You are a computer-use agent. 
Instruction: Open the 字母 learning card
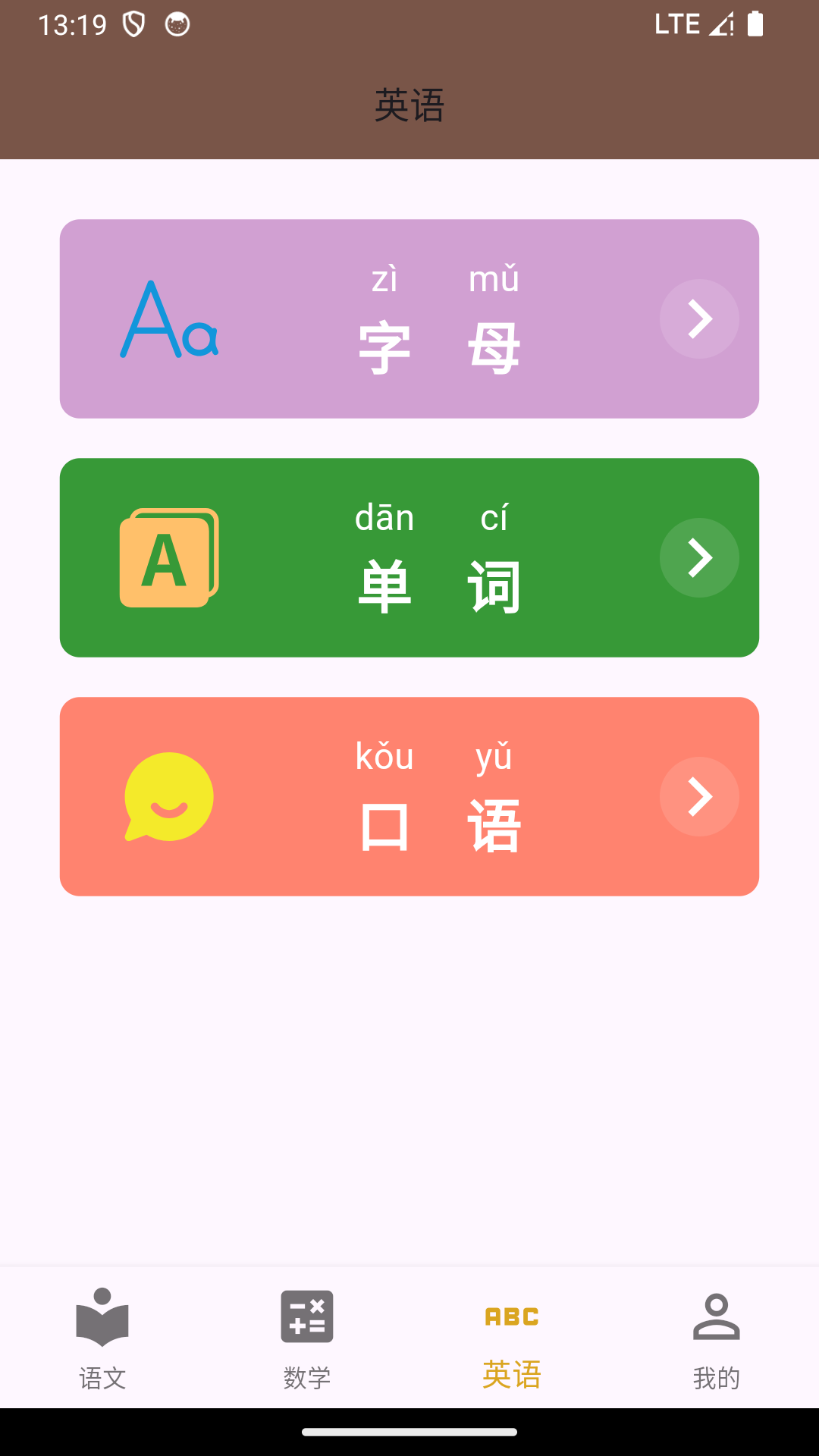pyautogui.click(x=409, y=319)
